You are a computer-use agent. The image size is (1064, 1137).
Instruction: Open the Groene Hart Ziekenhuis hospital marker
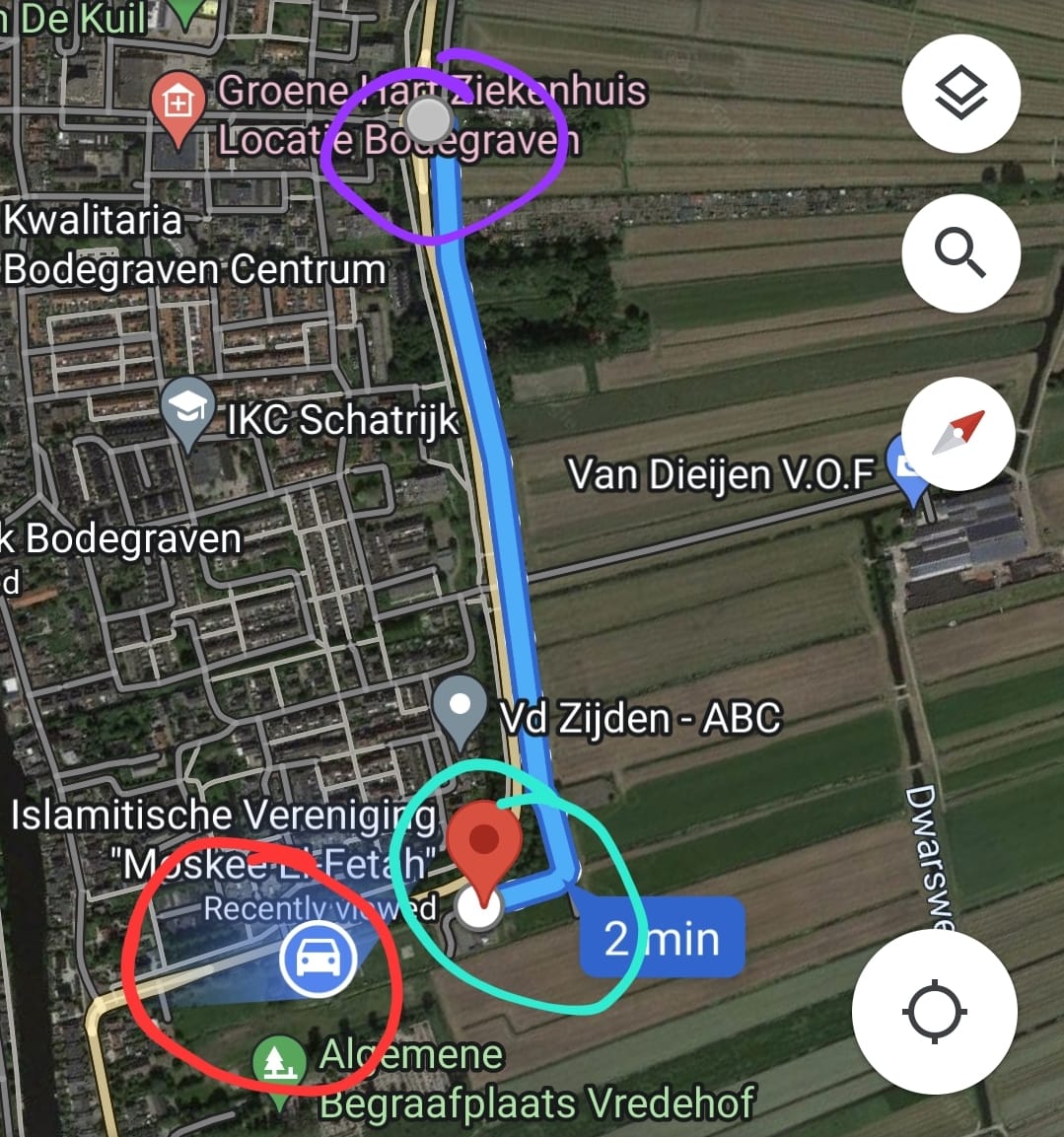pos(177,103)
